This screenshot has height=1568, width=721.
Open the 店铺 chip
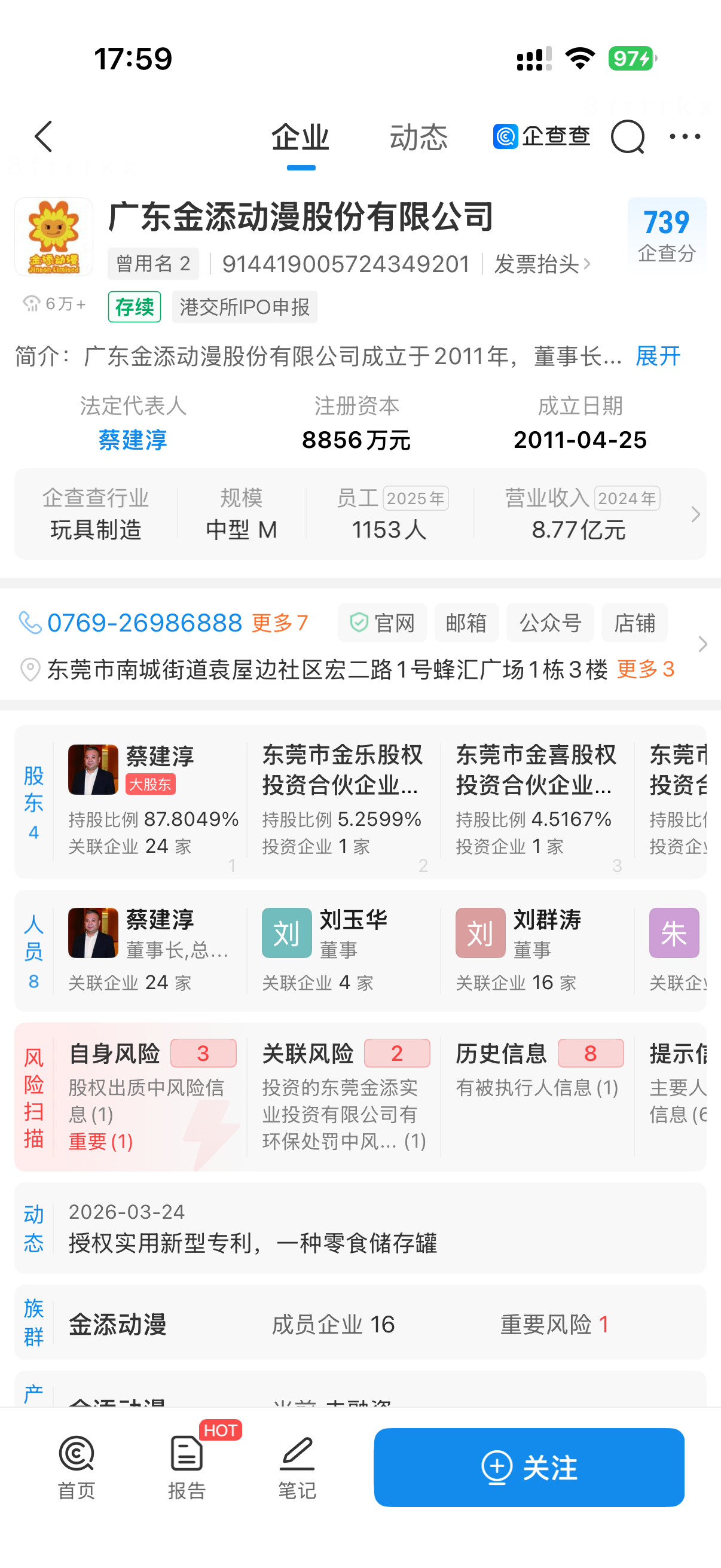(x=634, y=623)
